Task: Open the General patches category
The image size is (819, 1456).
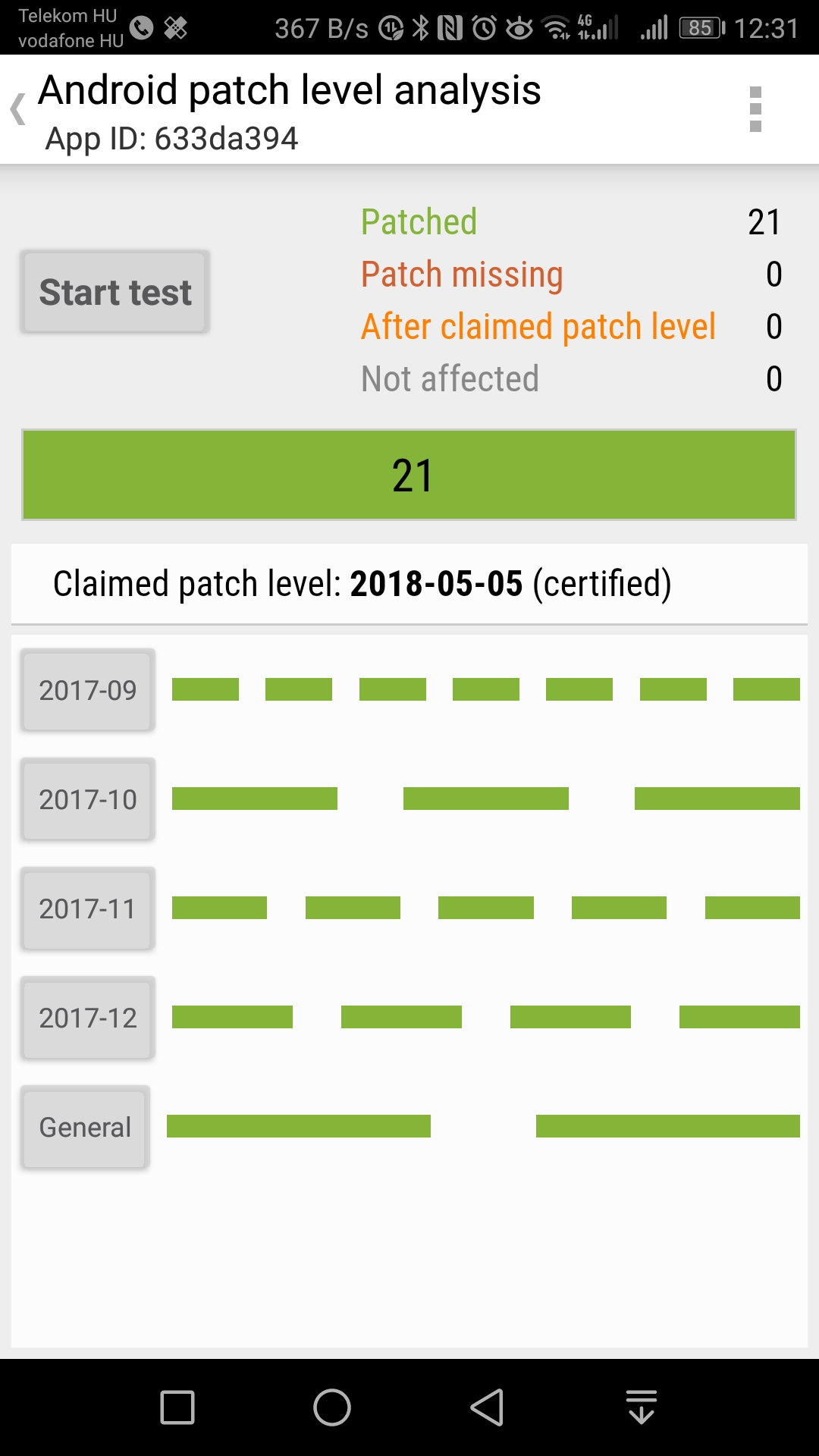Action: (85, 1127)
